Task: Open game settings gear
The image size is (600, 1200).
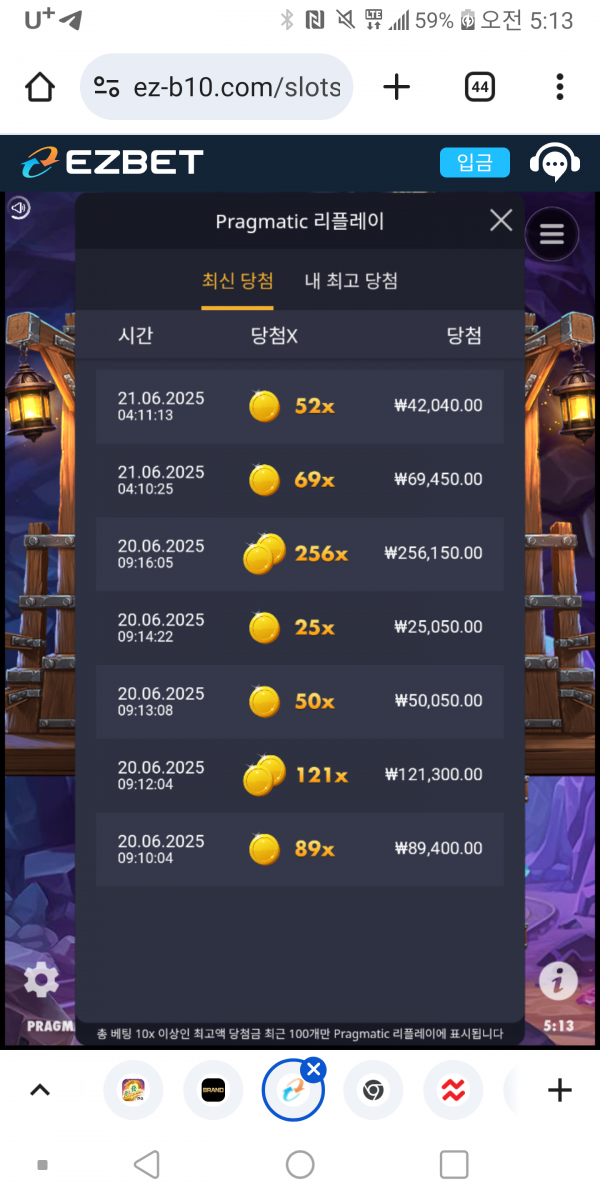Action: 41,979
